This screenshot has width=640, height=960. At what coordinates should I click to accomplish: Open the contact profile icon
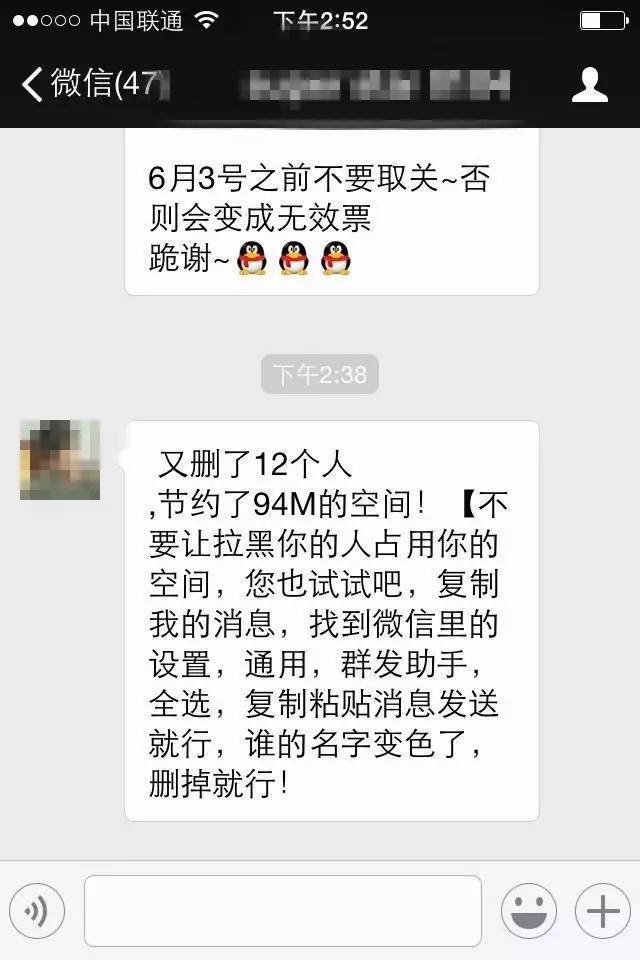pos(590,85)
